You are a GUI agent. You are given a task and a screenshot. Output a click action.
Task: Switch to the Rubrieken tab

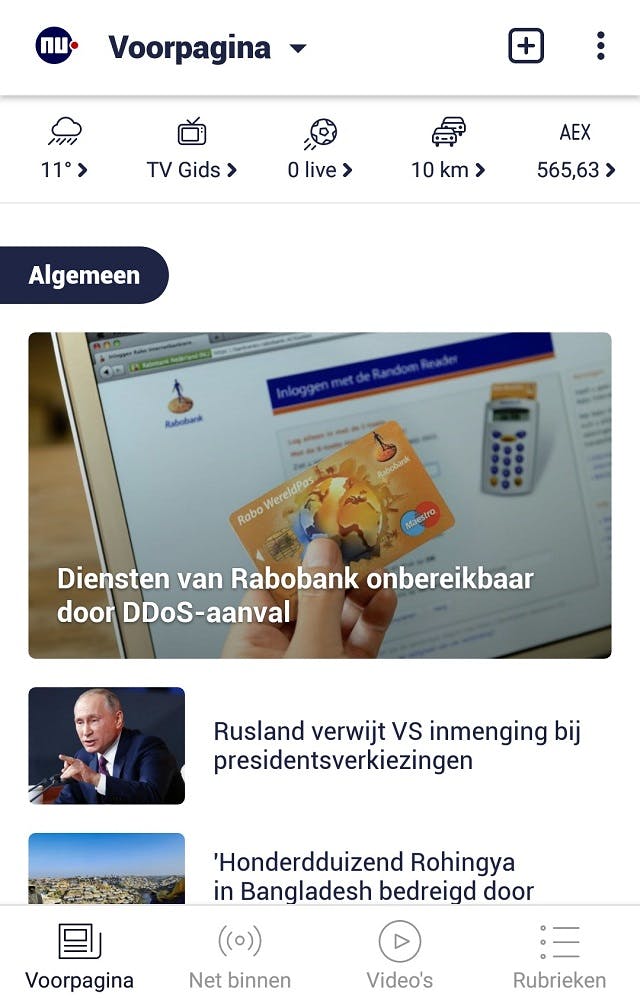click(x=559, y=955)
